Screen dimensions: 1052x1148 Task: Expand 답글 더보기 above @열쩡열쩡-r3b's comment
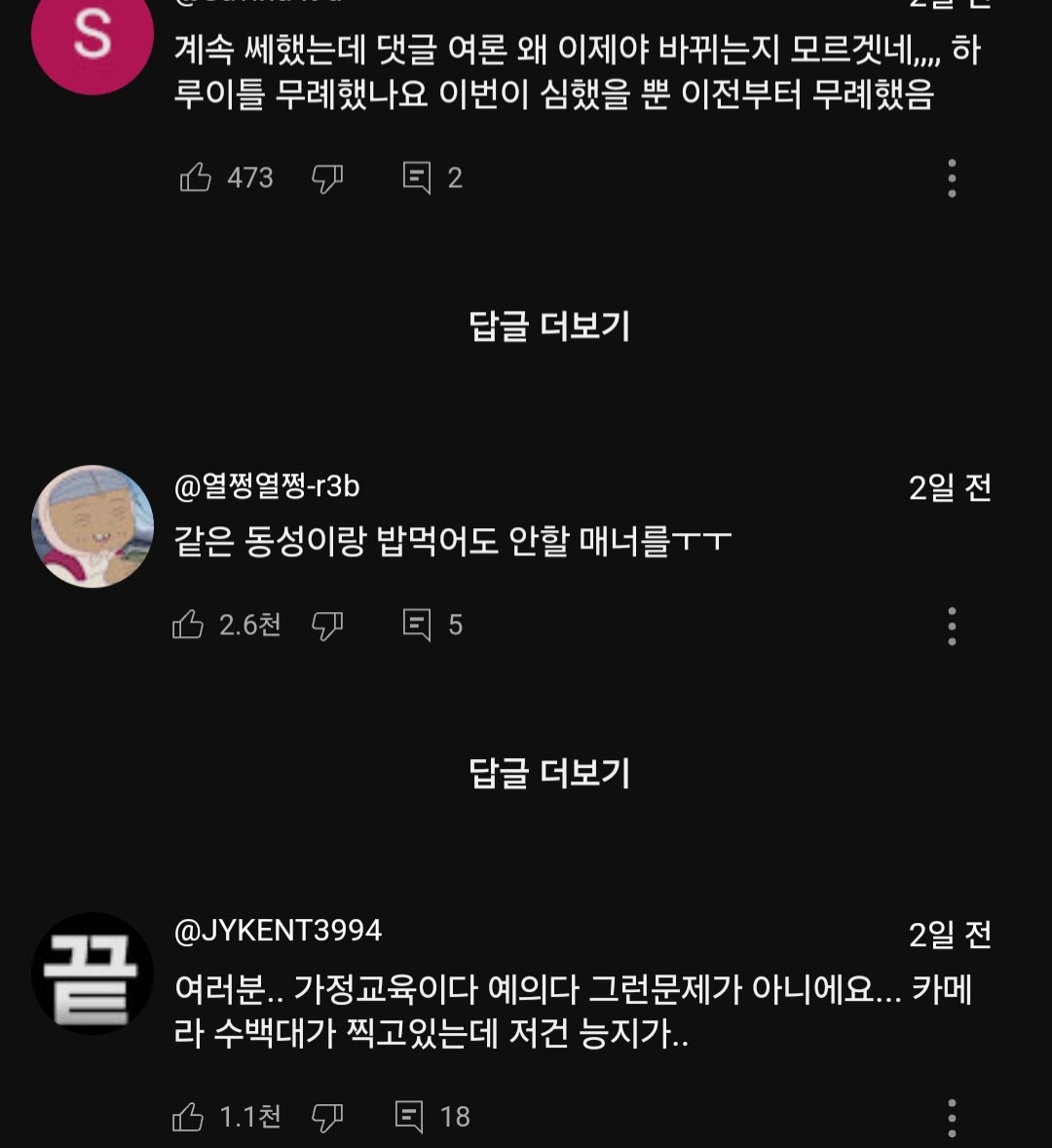[549, 326]
